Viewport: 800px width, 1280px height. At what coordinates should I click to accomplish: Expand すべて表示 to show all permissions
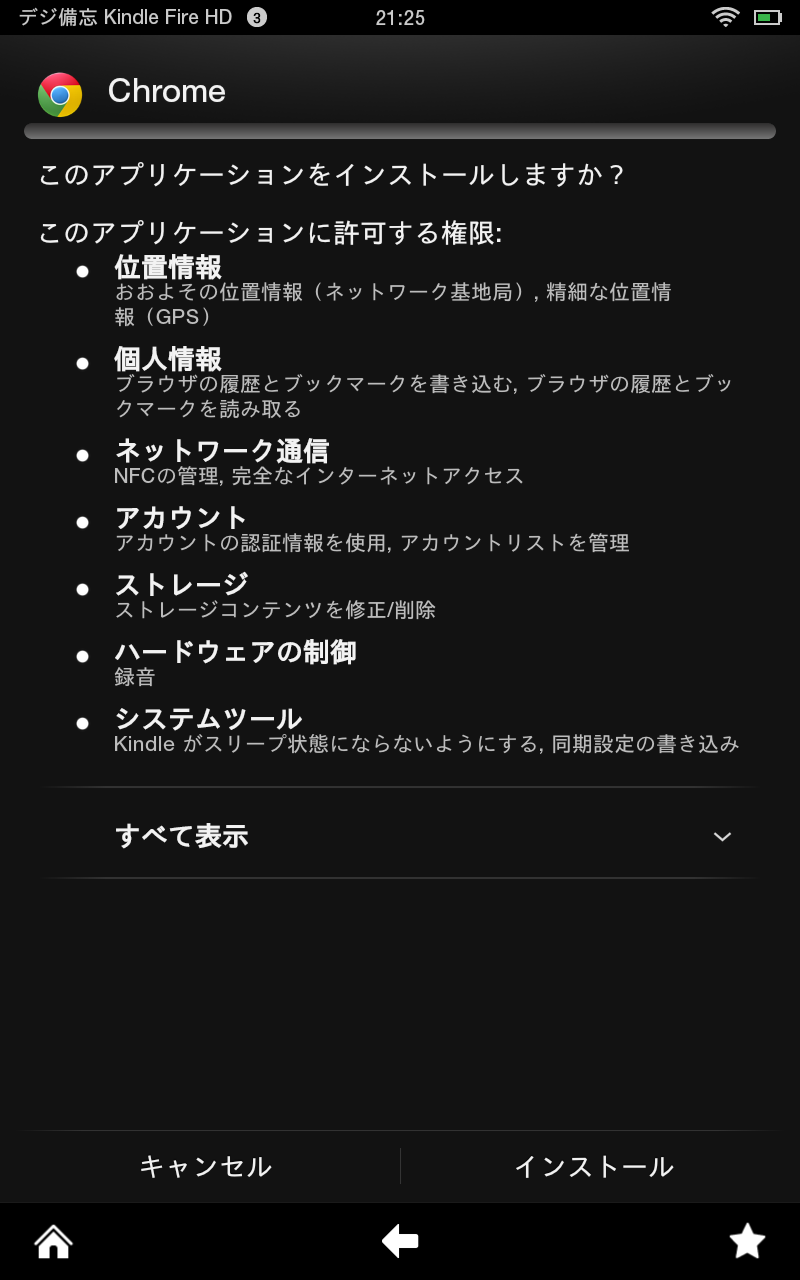(400, 835)
